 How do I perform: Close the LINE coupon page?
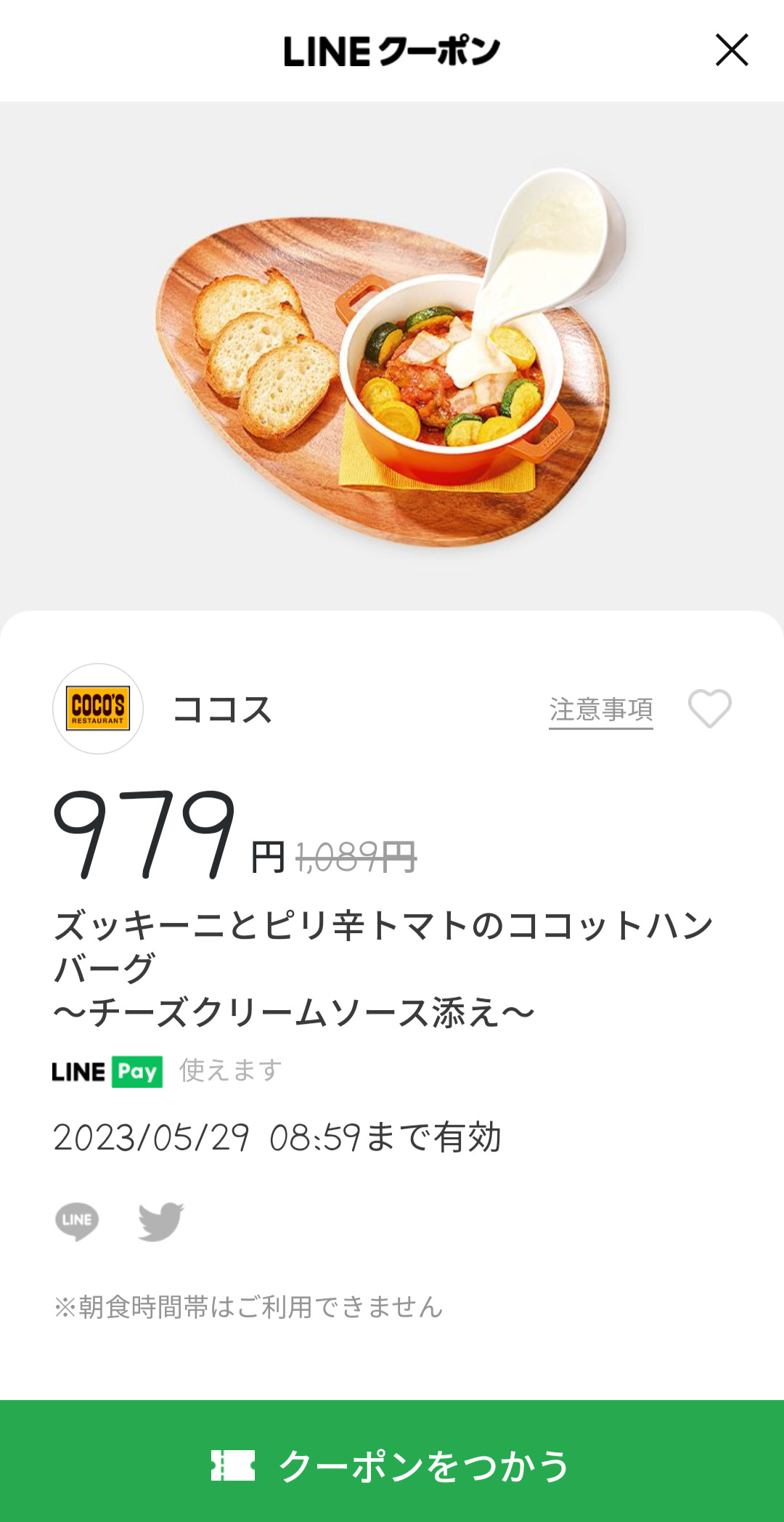pyautogui.click(x=731, y=50)
